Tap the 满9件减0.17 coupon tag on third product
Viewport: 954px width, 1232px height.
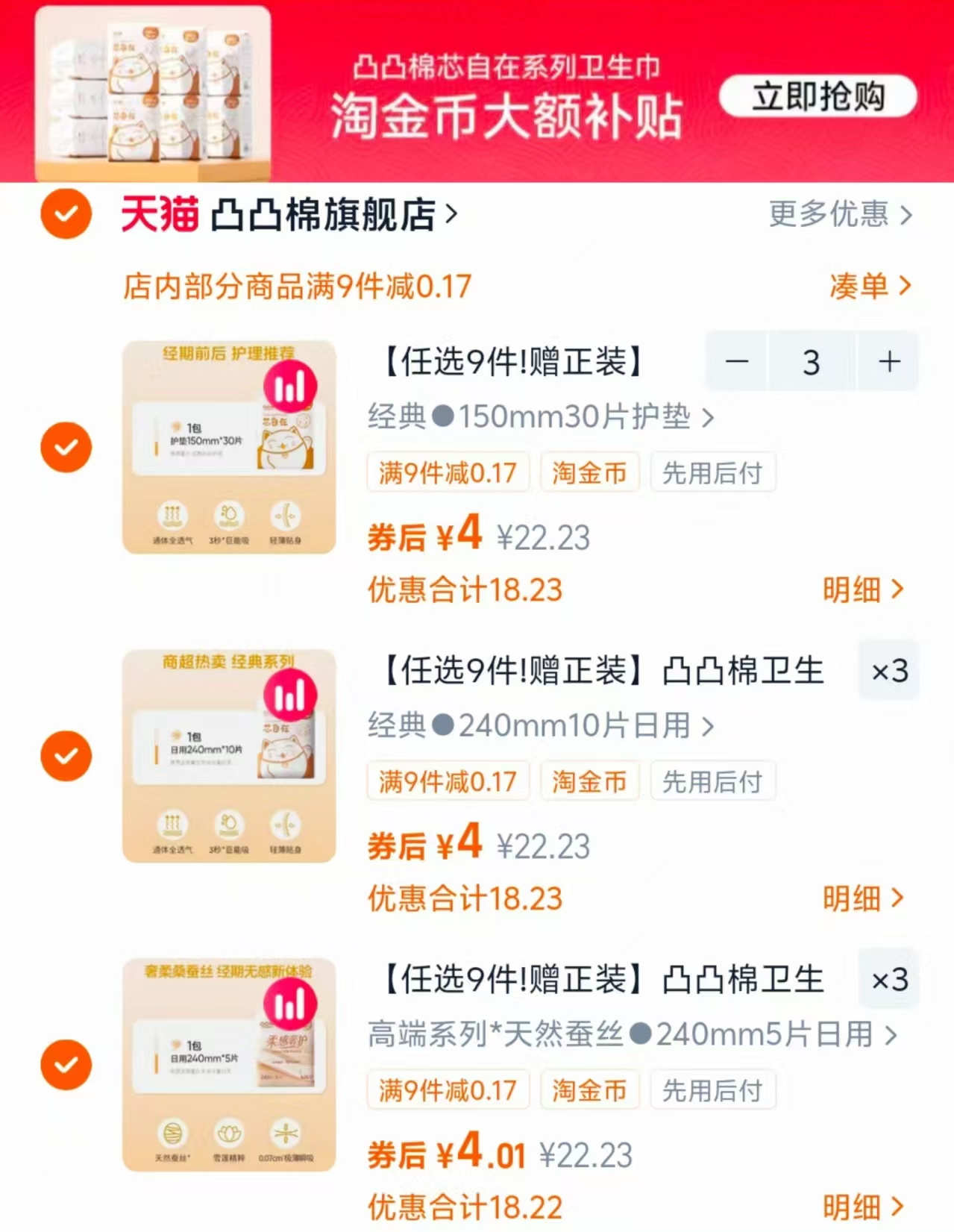(448, 1090)
